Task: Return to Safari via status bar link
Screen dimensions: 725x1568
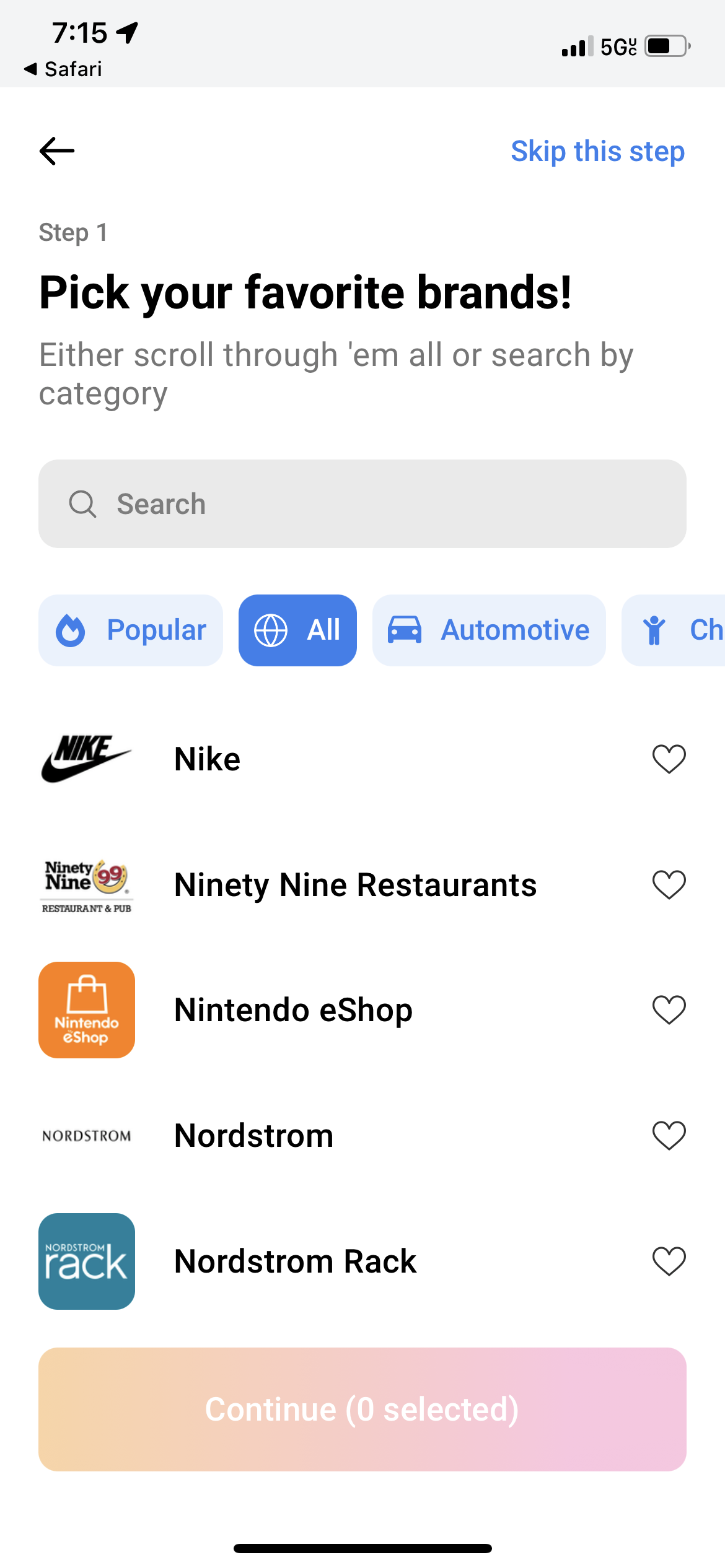Action: click(63, 69)
